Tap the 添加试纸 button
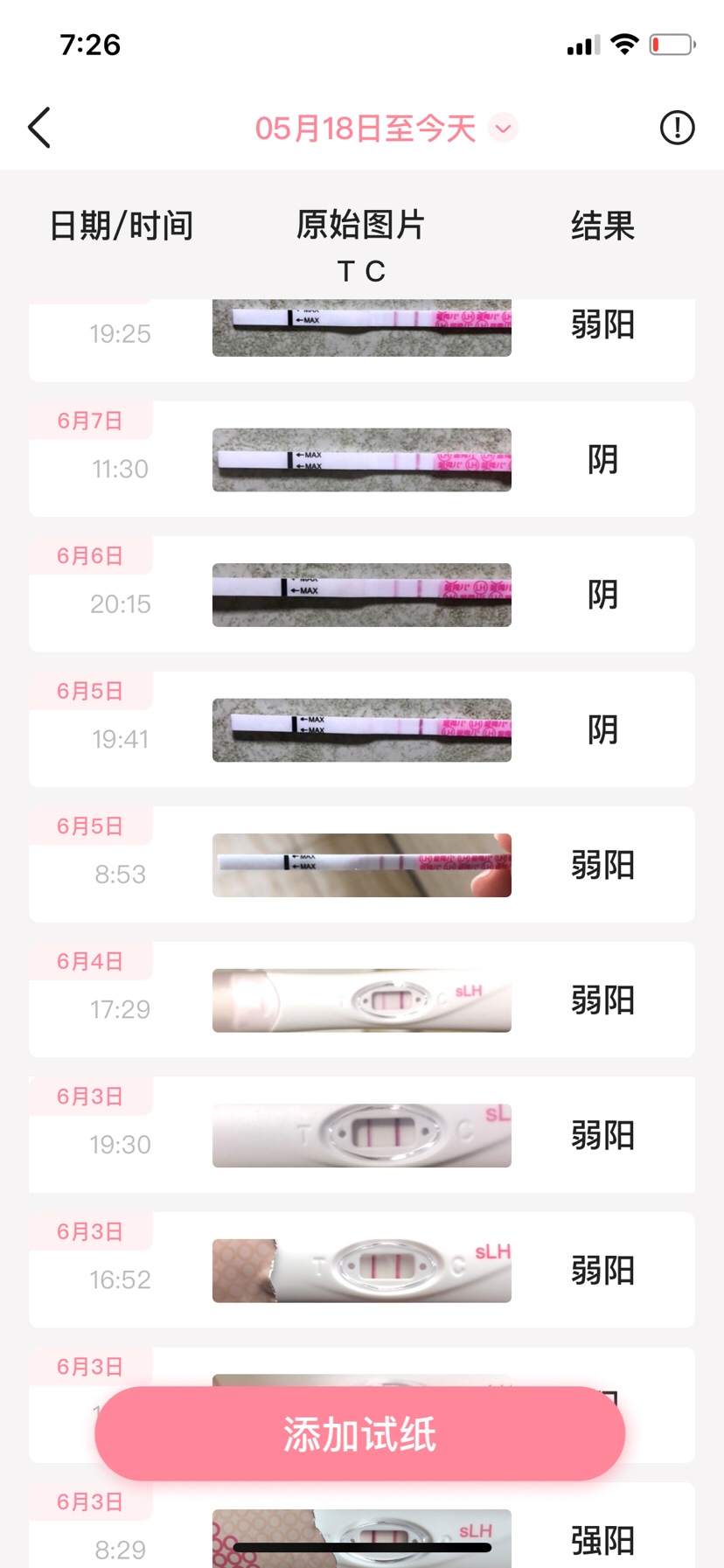 point(359,1432)
